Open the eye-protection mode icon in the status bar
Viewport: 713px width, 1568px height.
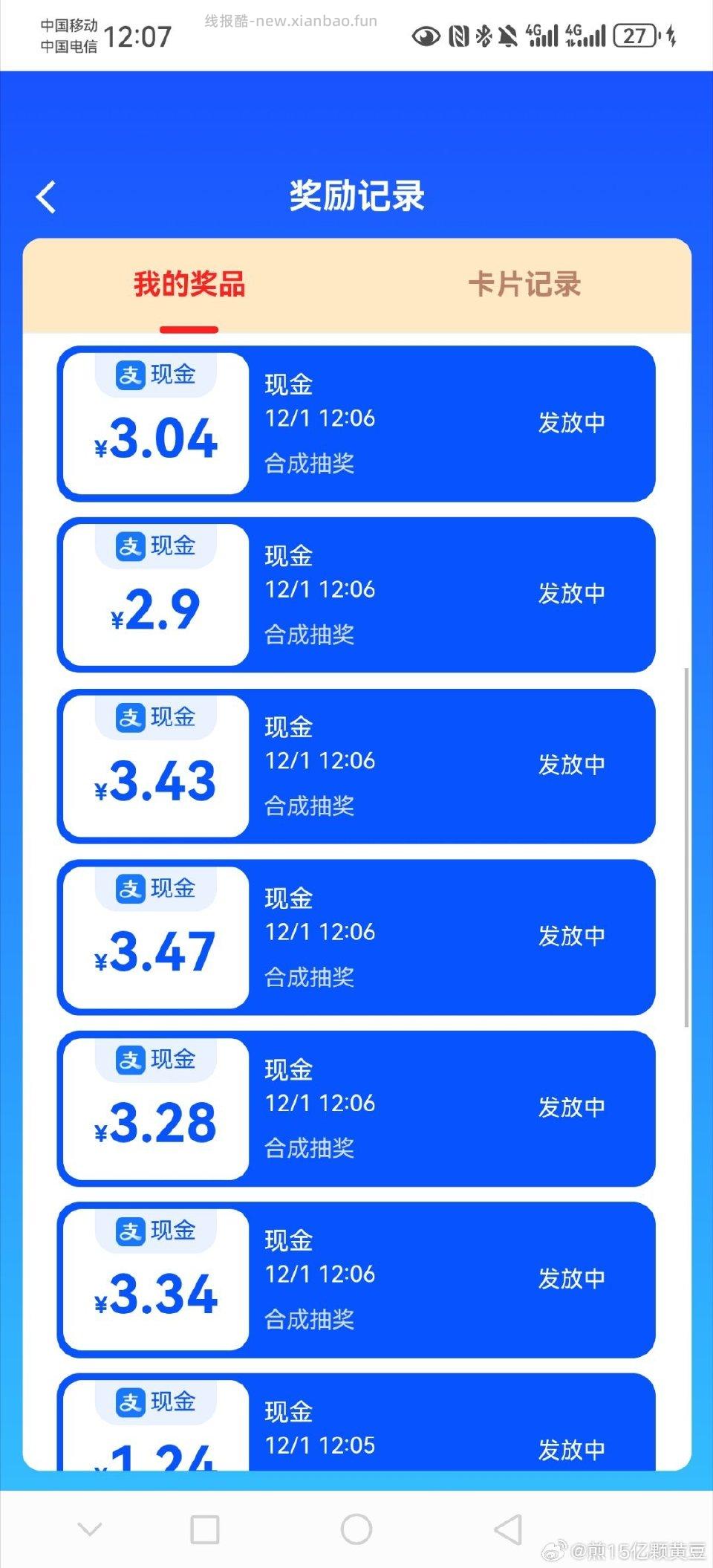[x=426, y=35]
